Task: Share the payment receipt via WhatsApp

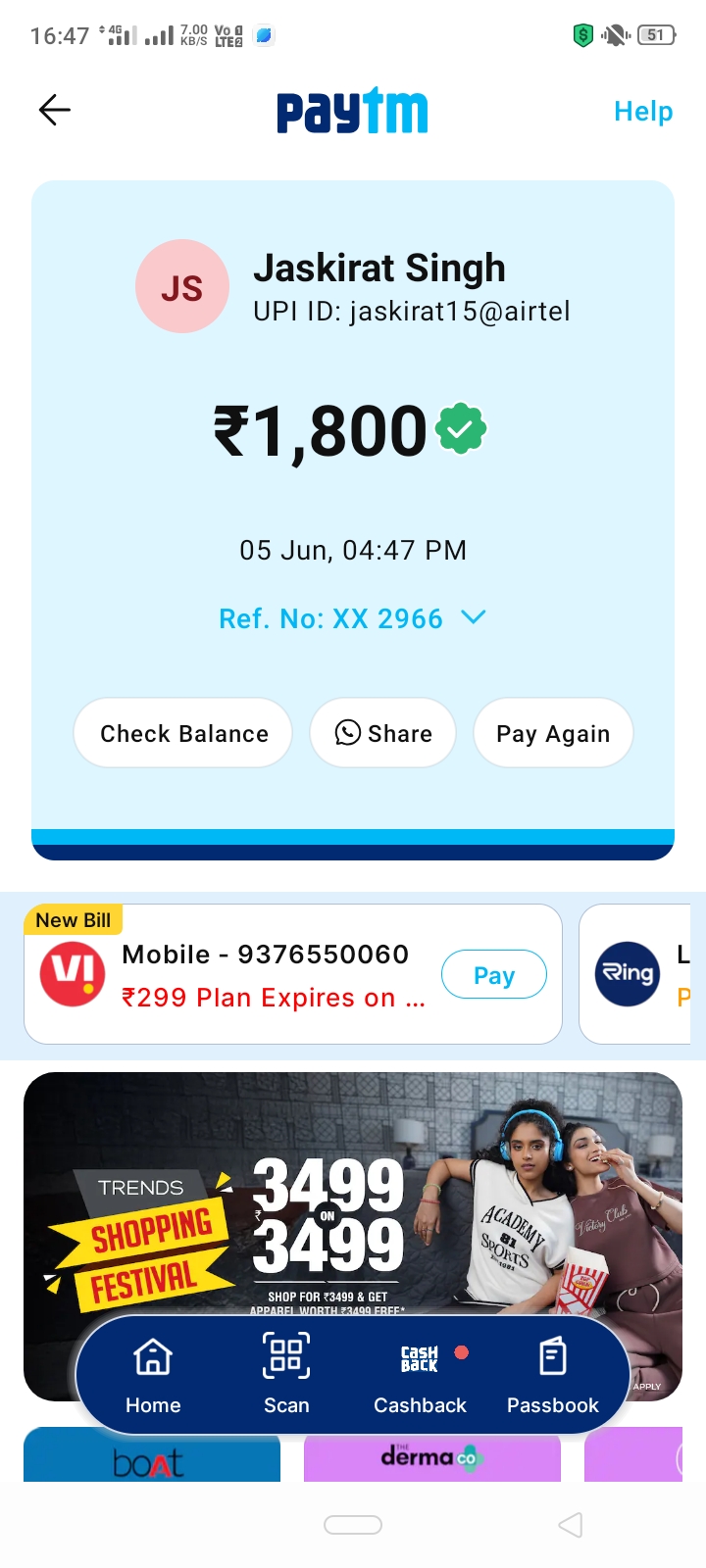Action: click(x=383, y=733)
